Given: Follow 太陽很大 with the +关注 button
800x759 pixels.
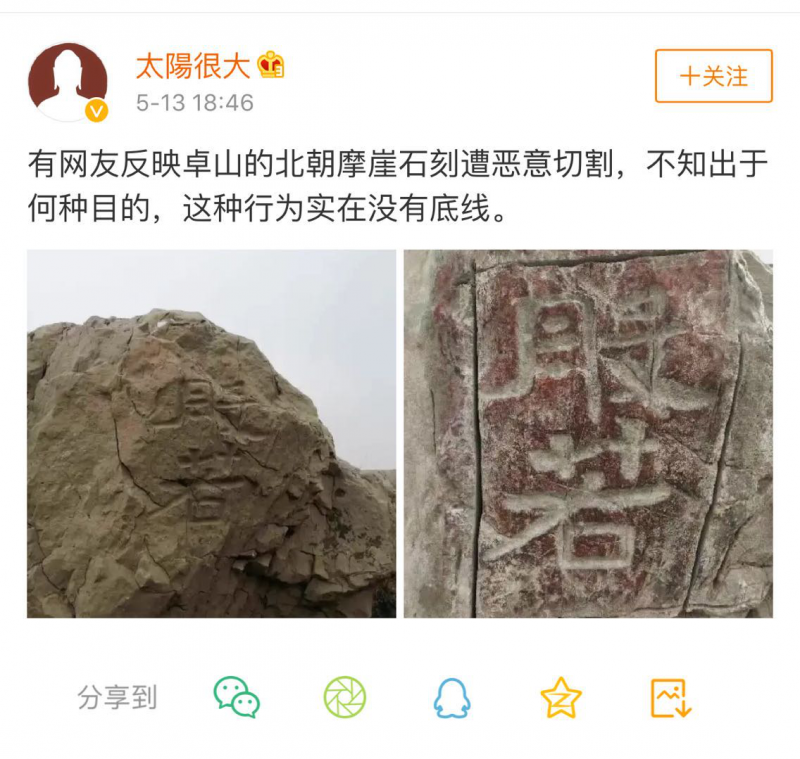Looking at the screenshot, I should pyautogui.click(x=713, y=76).
